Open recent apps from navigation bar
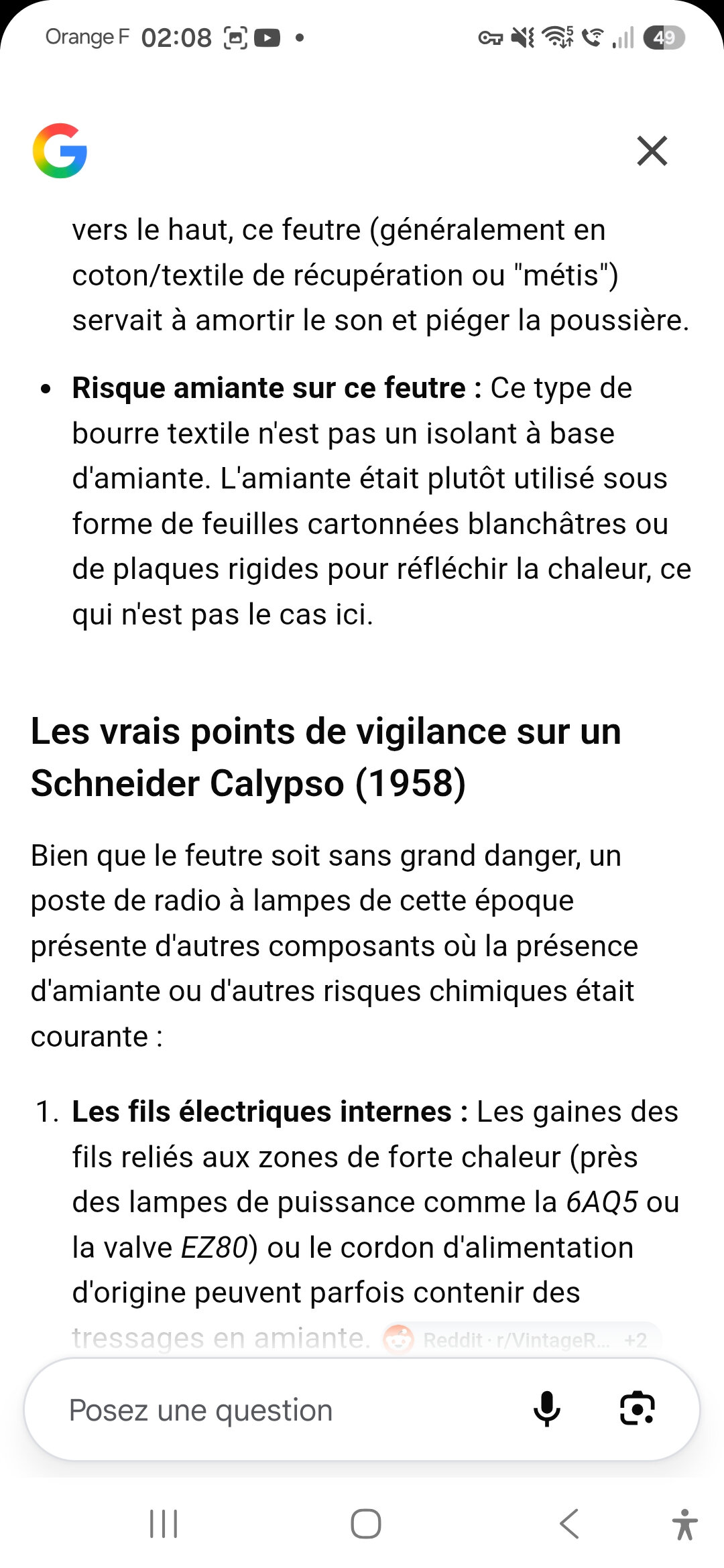Image resolution: width=724 pixels, height=1568 pixels. point(164,1524)
